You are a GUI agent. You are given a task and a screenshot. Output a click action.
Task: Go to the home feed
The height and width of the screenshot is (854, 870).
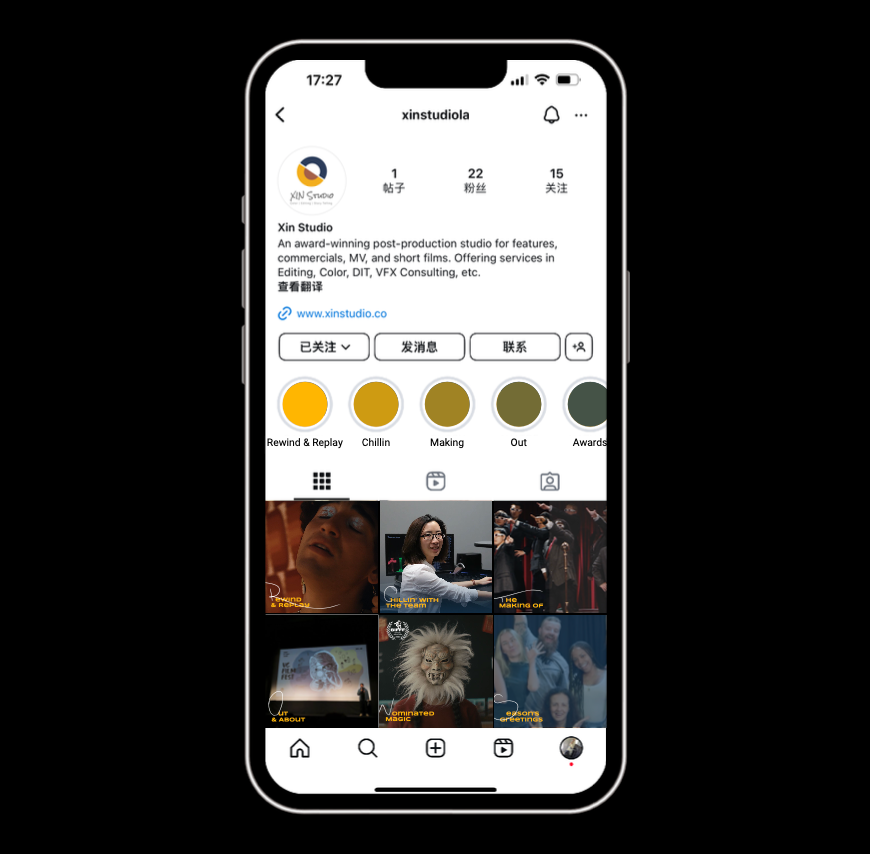point(299,748)
